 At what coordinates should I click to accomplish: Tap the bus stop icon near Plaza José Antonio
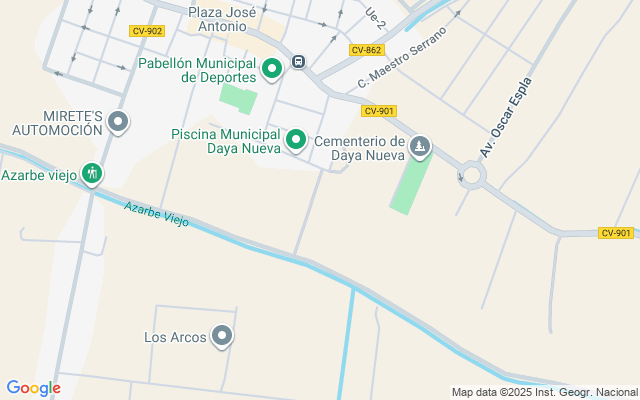(x=299, y=62)
